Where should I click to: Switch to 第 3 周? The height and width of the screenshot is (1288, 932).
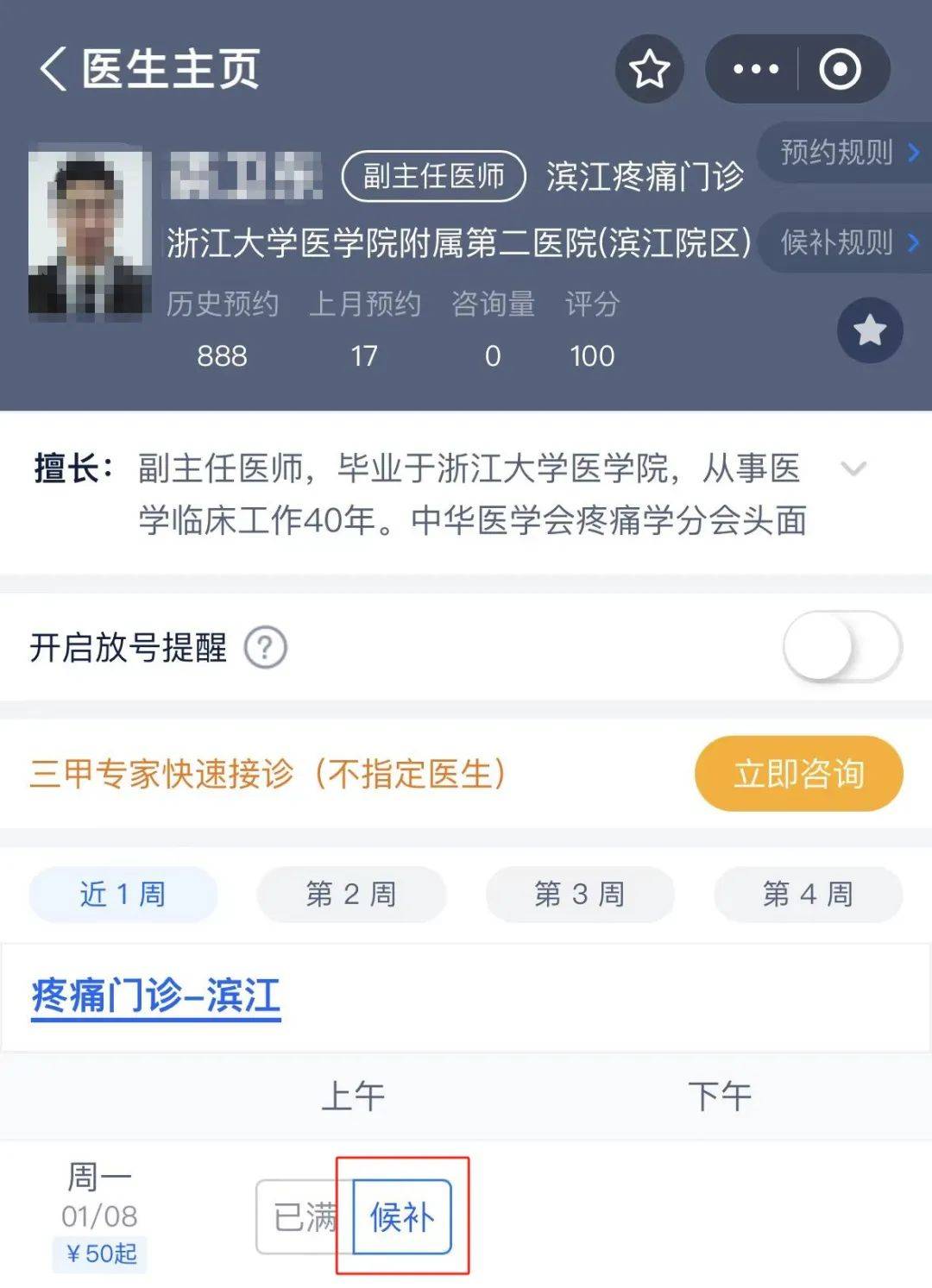pyautogui.click(x=579, y=894)
